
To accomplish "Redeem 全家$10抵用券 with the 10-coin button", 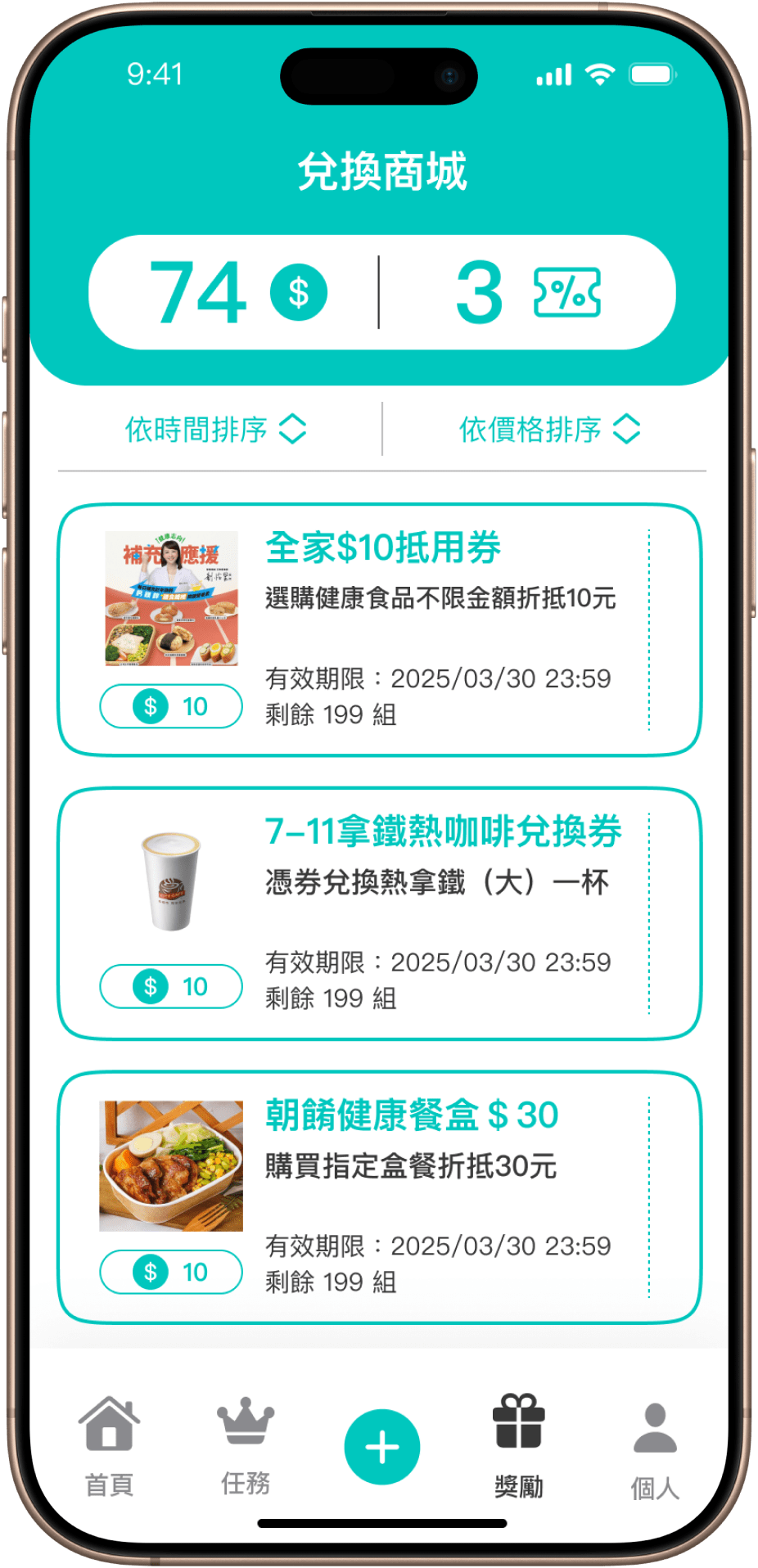I will [171, 706].
